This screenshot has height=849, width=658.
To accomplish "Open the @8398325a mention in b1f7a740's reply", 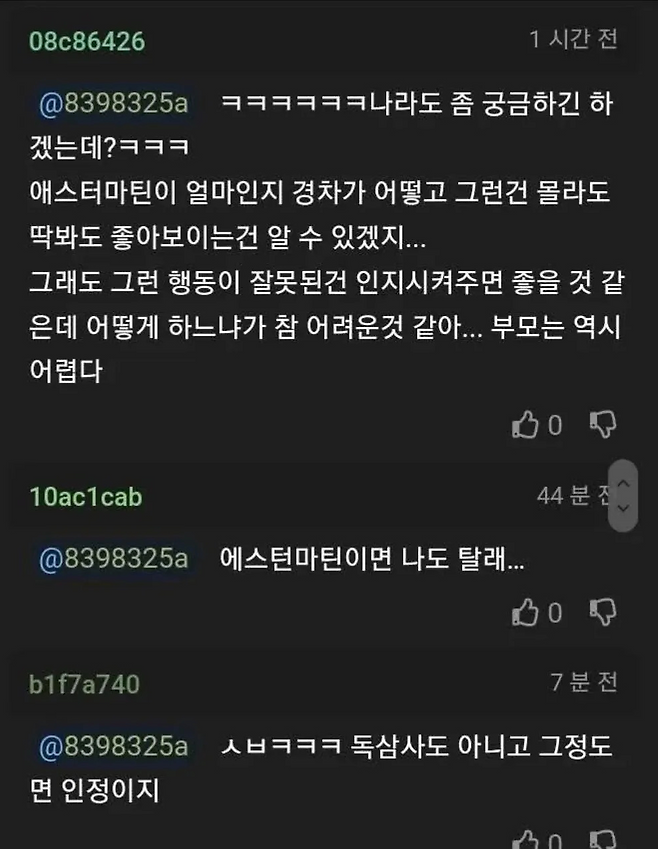I will point(113,746).
